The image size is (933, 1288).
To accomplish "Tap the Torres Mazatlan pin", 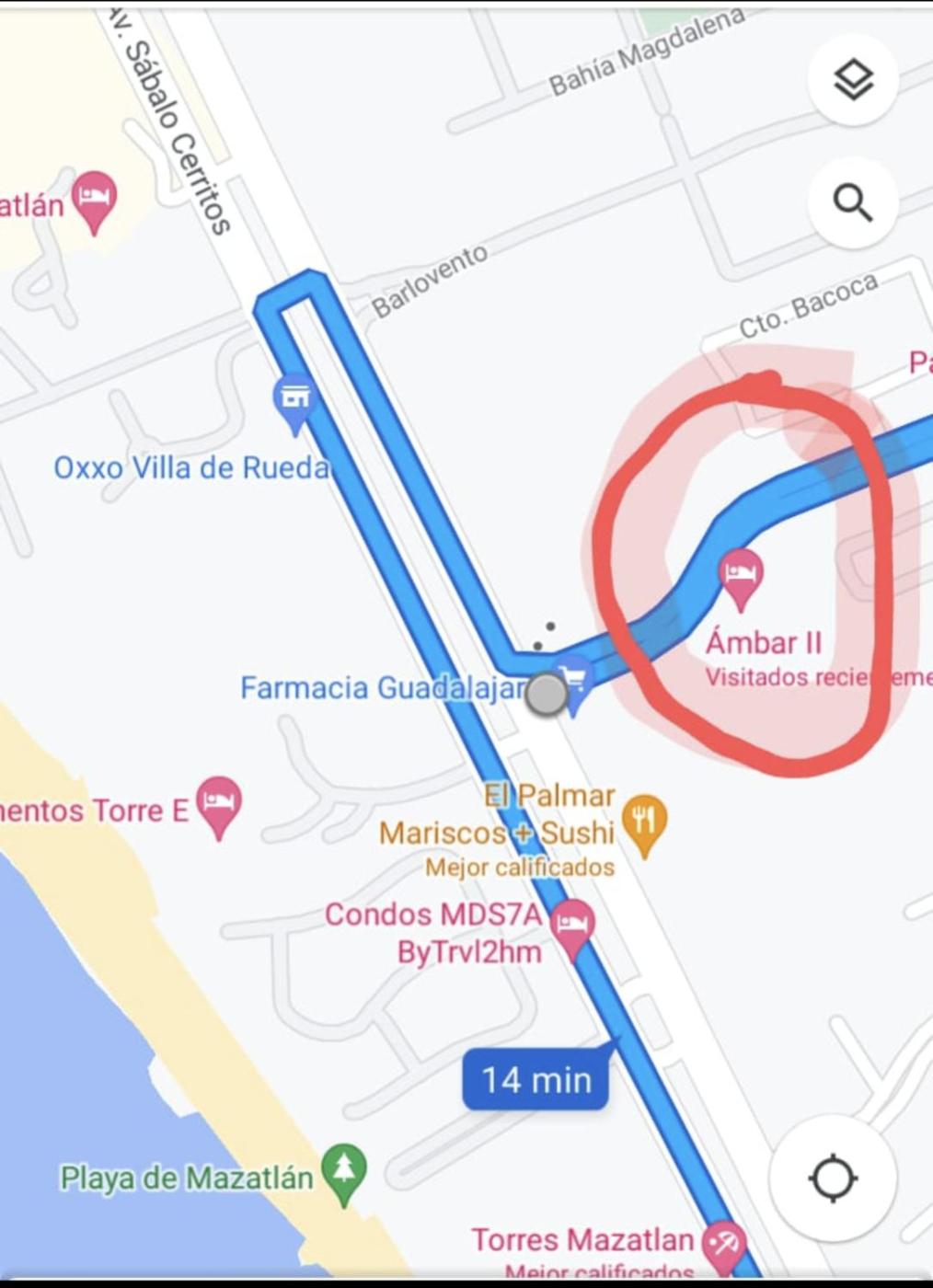I will 724,1244.
